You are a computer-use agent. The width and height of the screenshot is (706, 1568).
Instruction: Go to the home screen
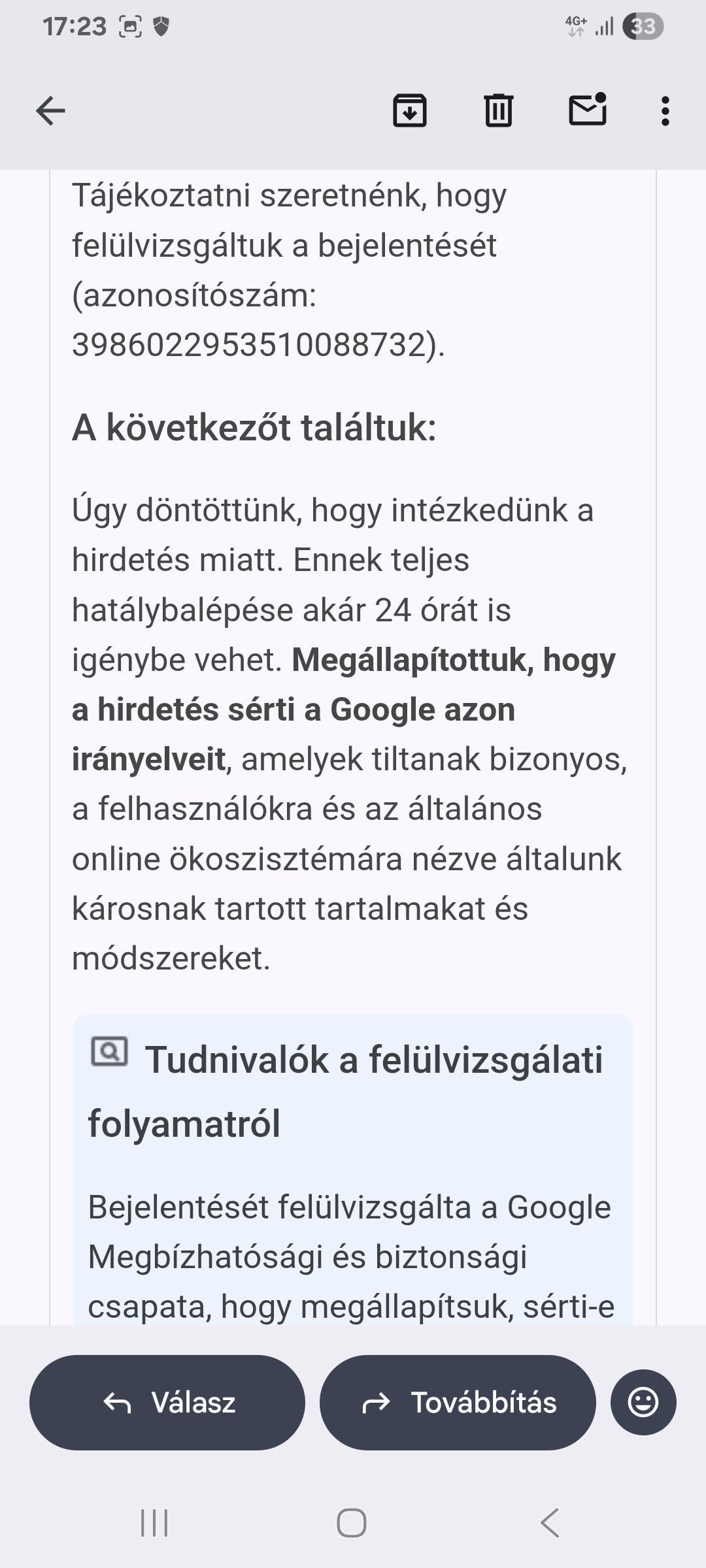pos(352,1523)
